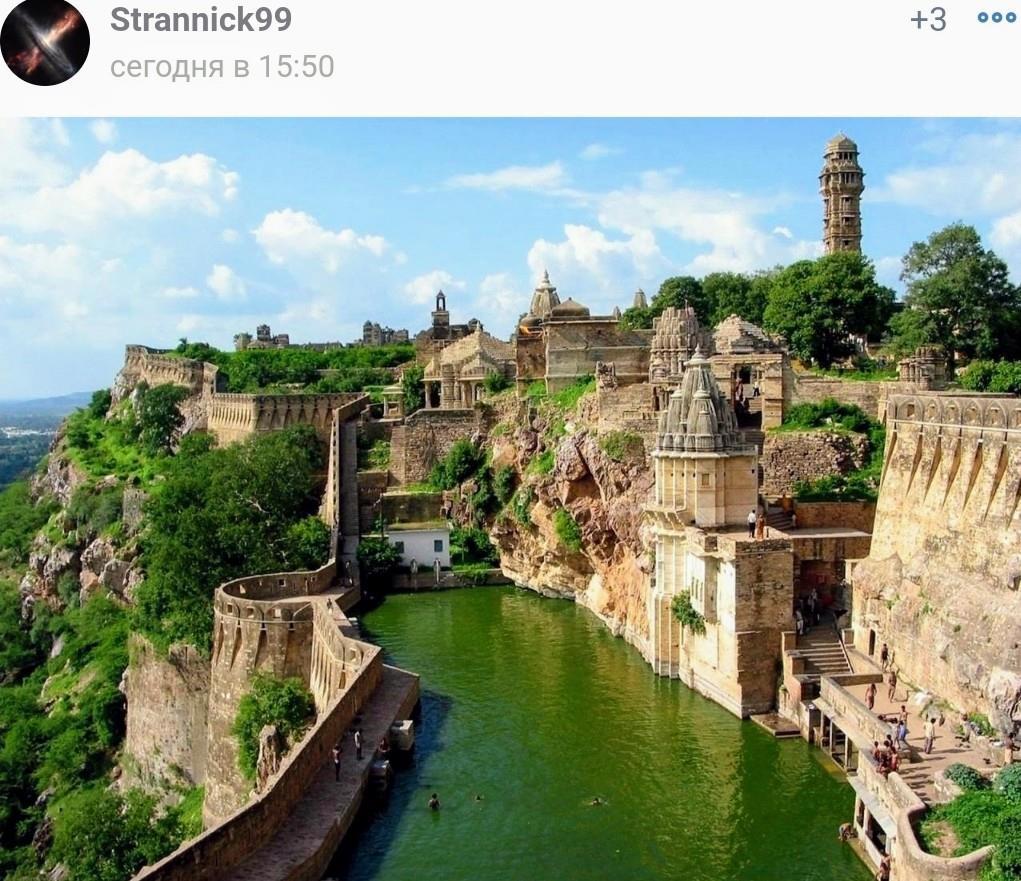This screenshot has height=881, width=1021.
Task: Open the Strannick99 username link
Action: tap(200, 19)
